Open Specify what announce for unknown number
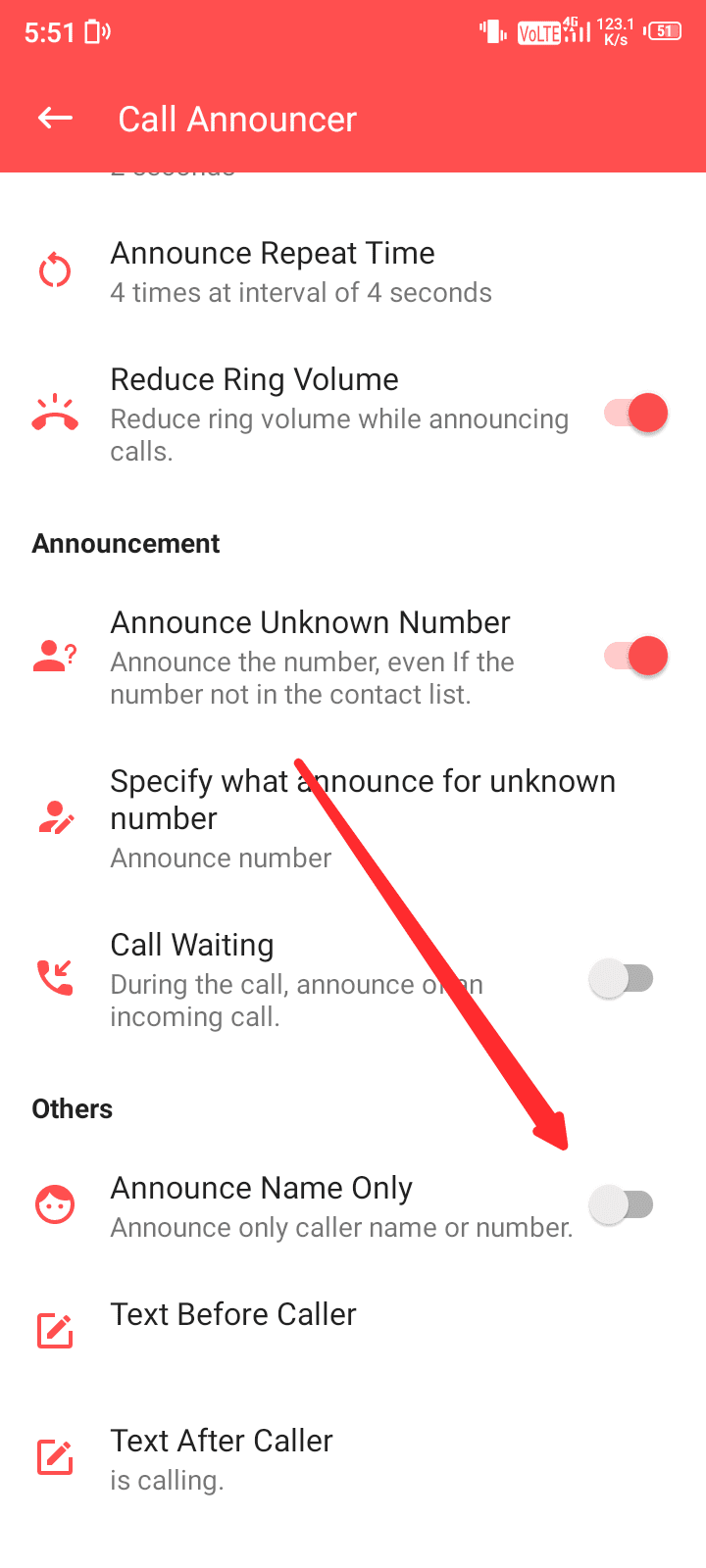This screenshot has height=1568, width=706. (x=361, y=817)
